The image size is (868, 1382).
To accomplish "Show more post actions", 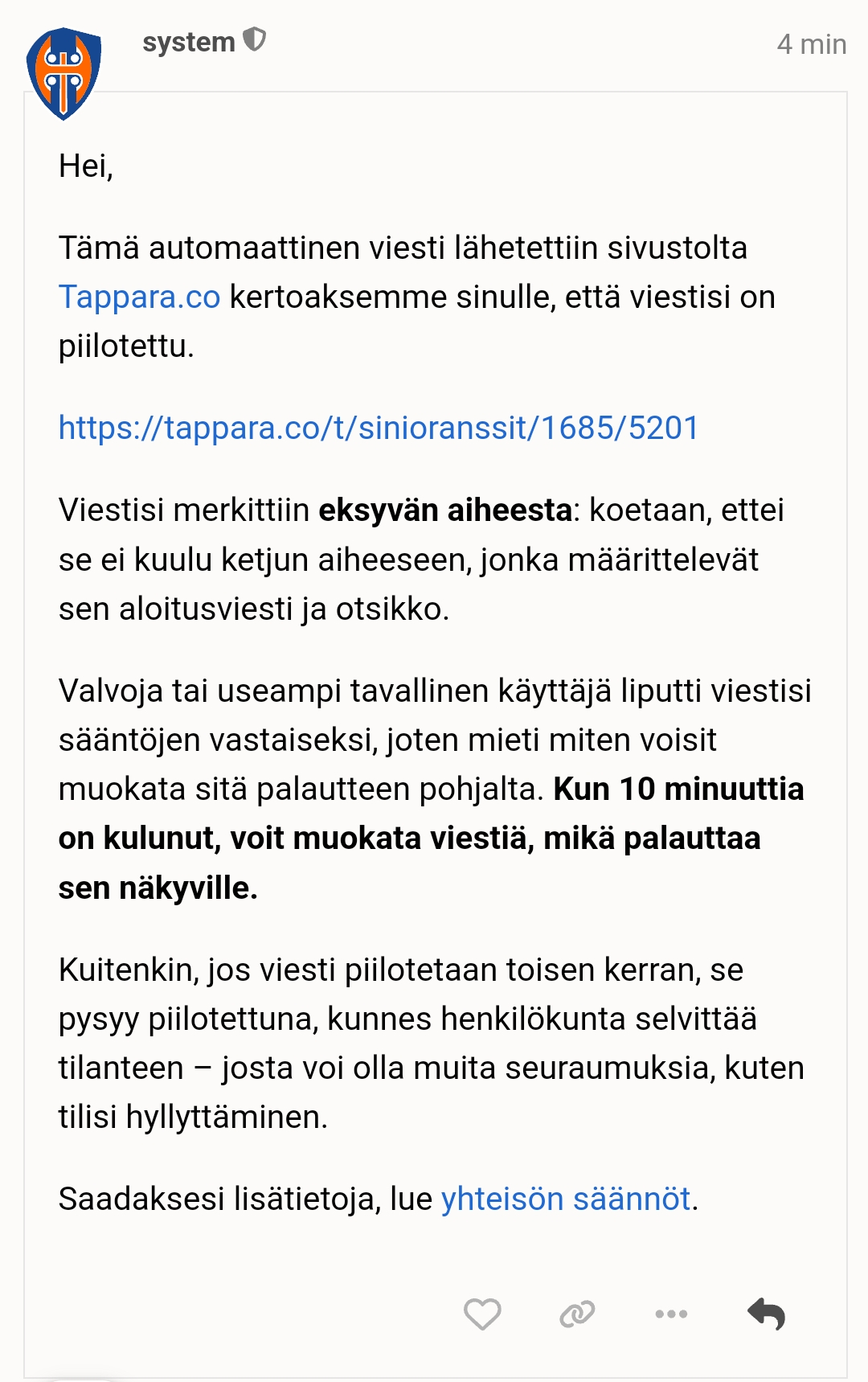I will click(671, 1314).
